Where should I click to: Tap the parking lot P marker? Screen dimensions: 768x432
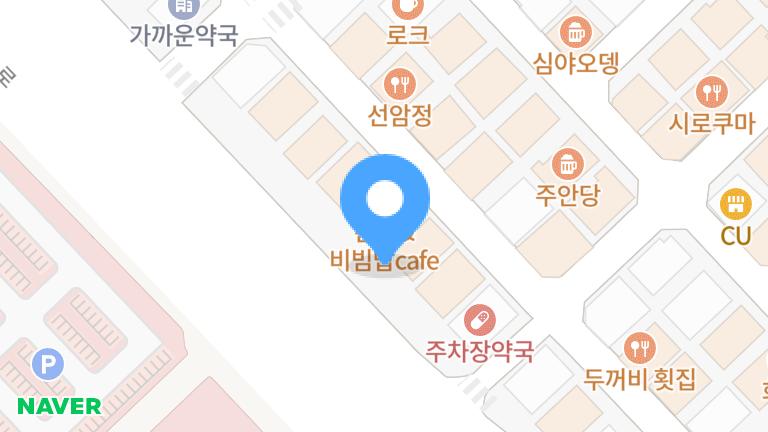[x=46, y=364]
